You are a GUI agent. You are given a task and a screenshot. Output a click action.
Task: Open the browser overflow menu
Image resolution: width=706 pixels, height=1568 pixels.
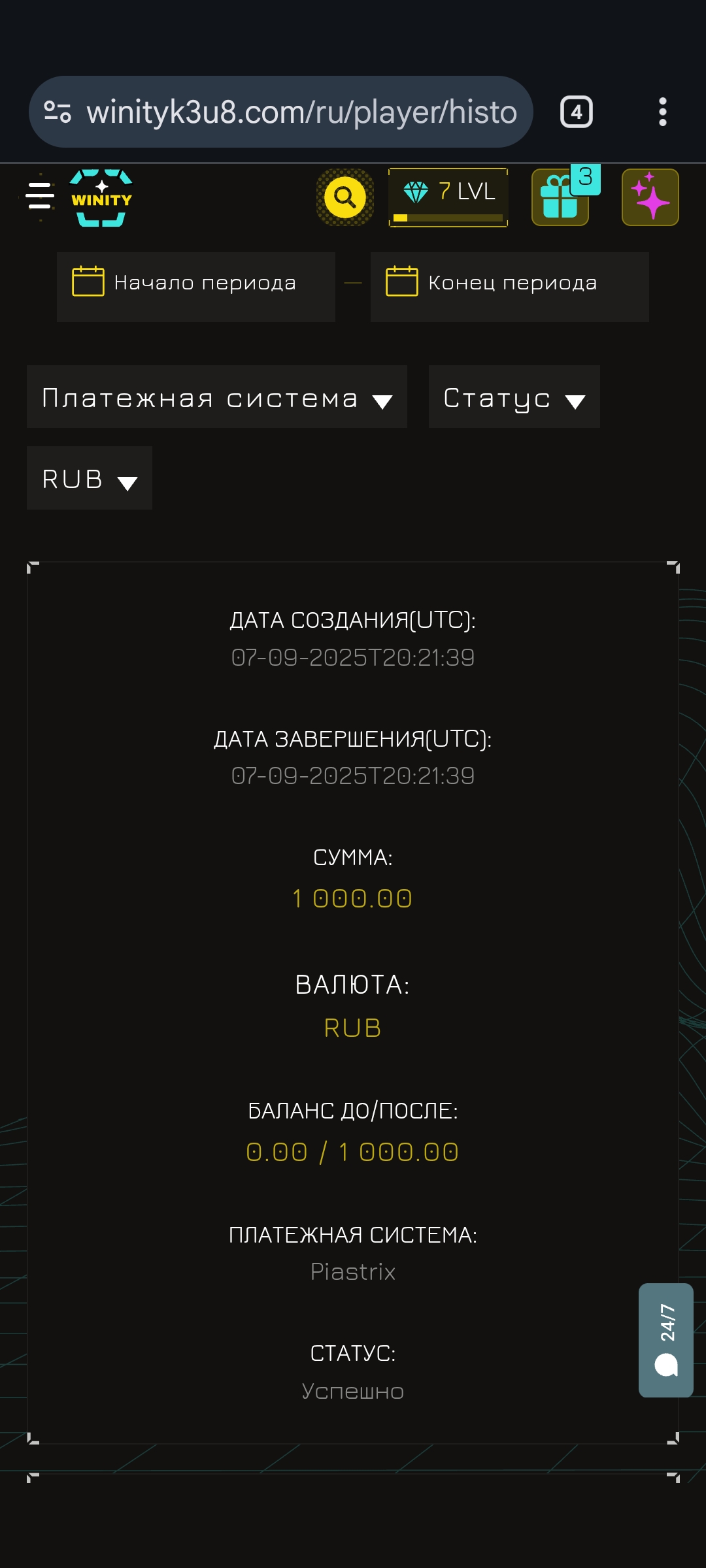click(662, 112)
